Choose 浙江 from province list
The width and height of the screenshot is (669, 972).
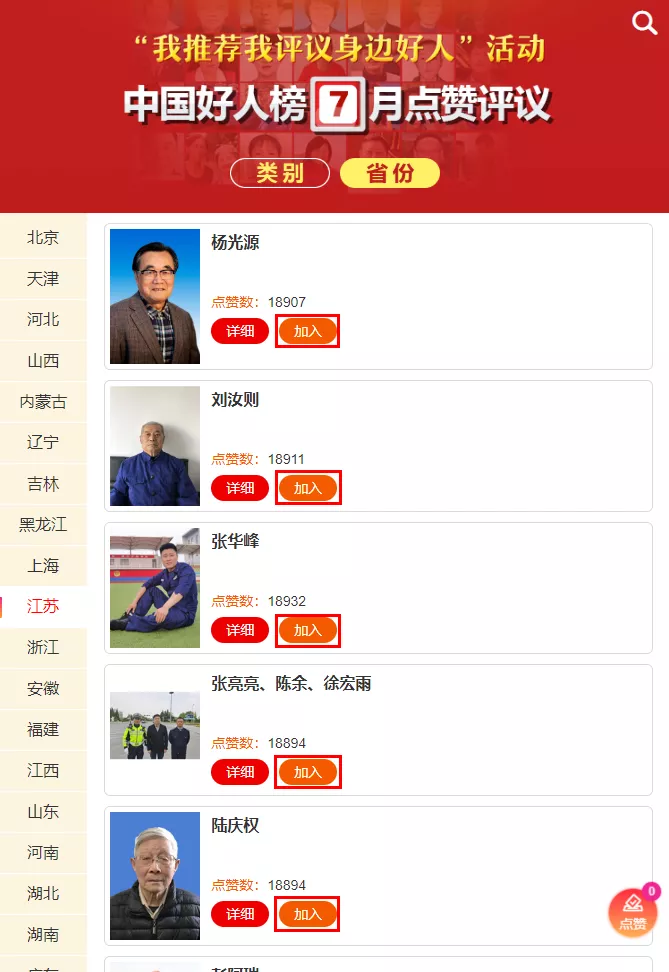(x=43, y=648)
